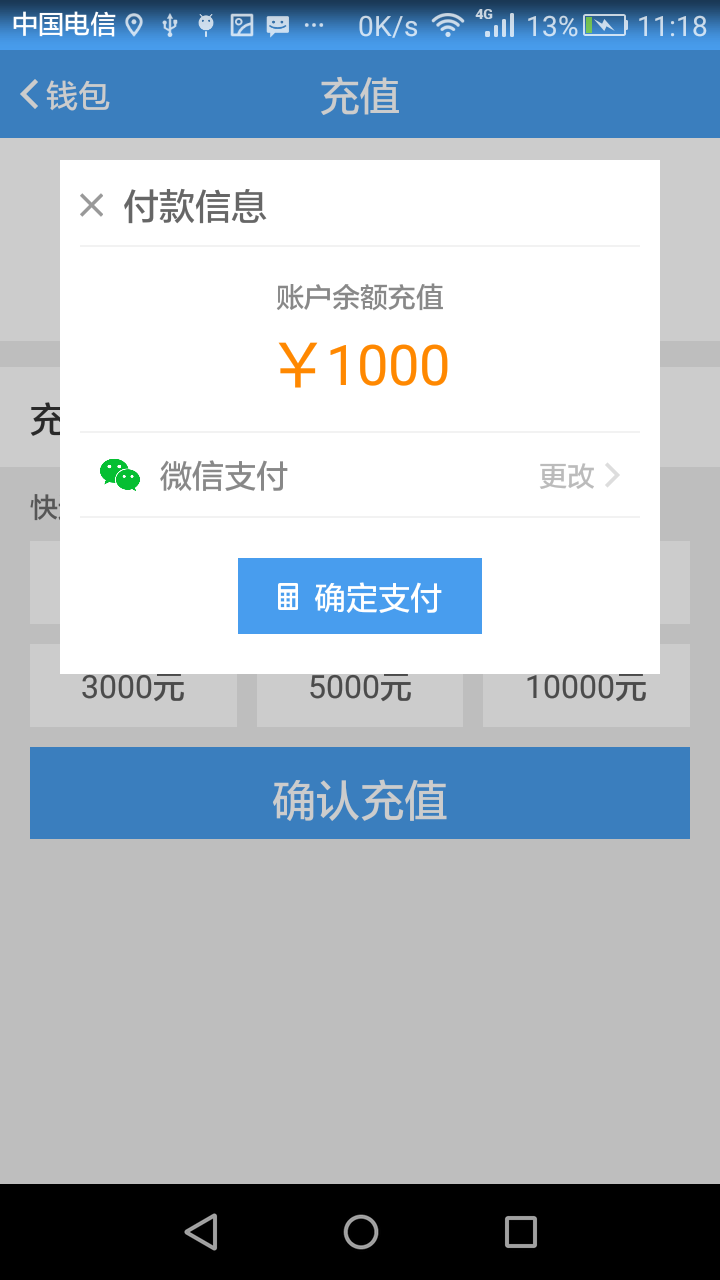Tap the 充值 title in the header
Image resolution: width=720 pixels, height=1280 pixels.
360,95
